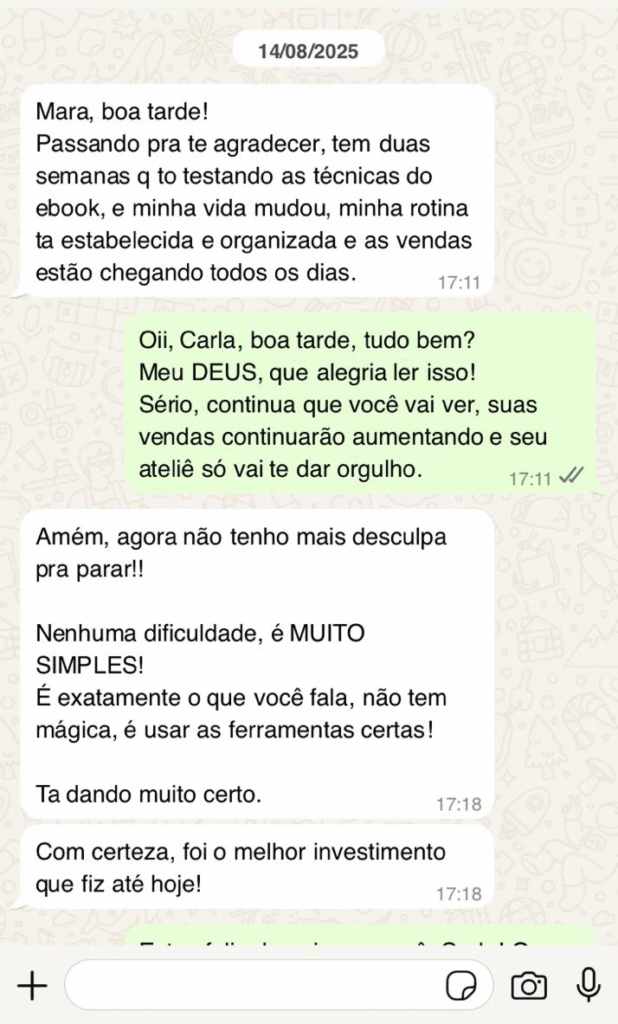Screen dimensions: 618x1024
Task: Tap the message input field
Action: [250, 986]
